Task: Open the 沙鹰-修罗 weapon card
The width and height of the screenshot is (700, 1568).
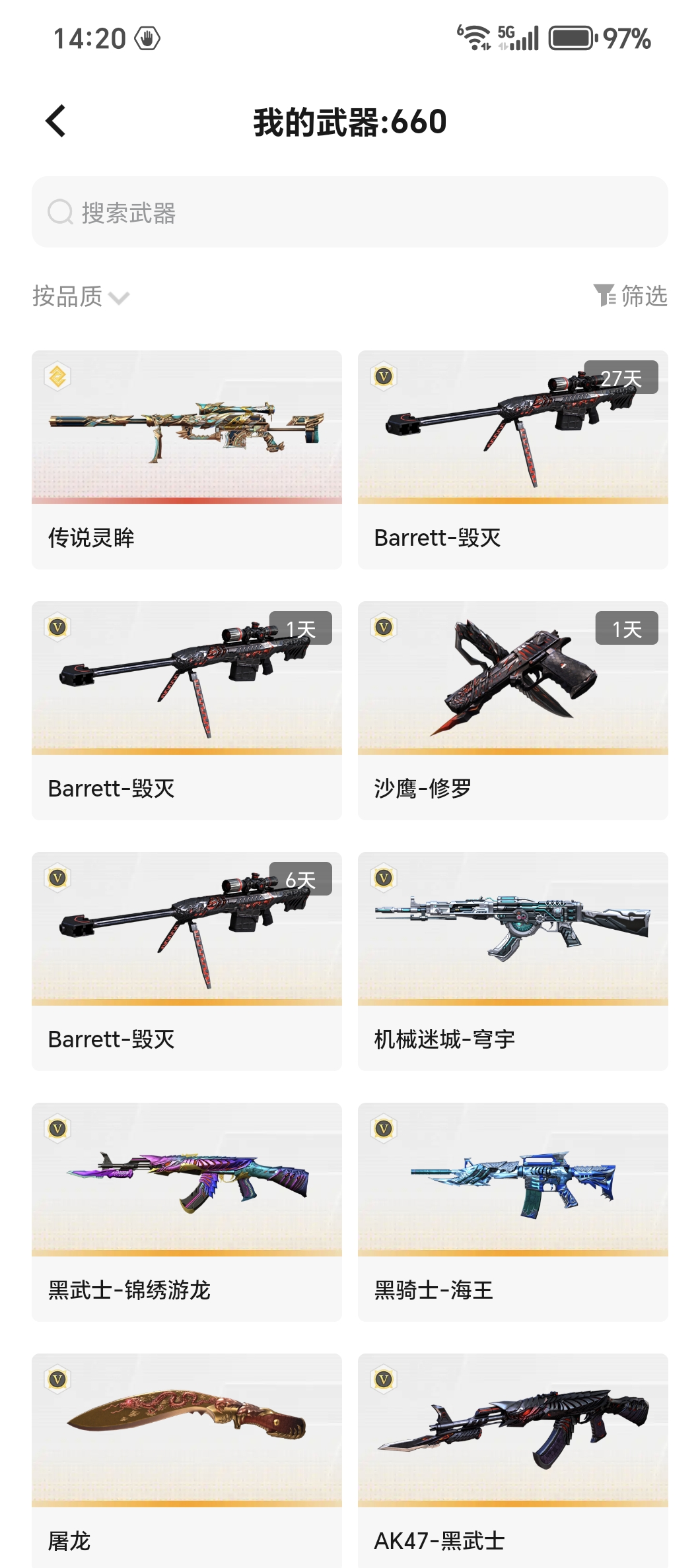Action: point(513,710)
